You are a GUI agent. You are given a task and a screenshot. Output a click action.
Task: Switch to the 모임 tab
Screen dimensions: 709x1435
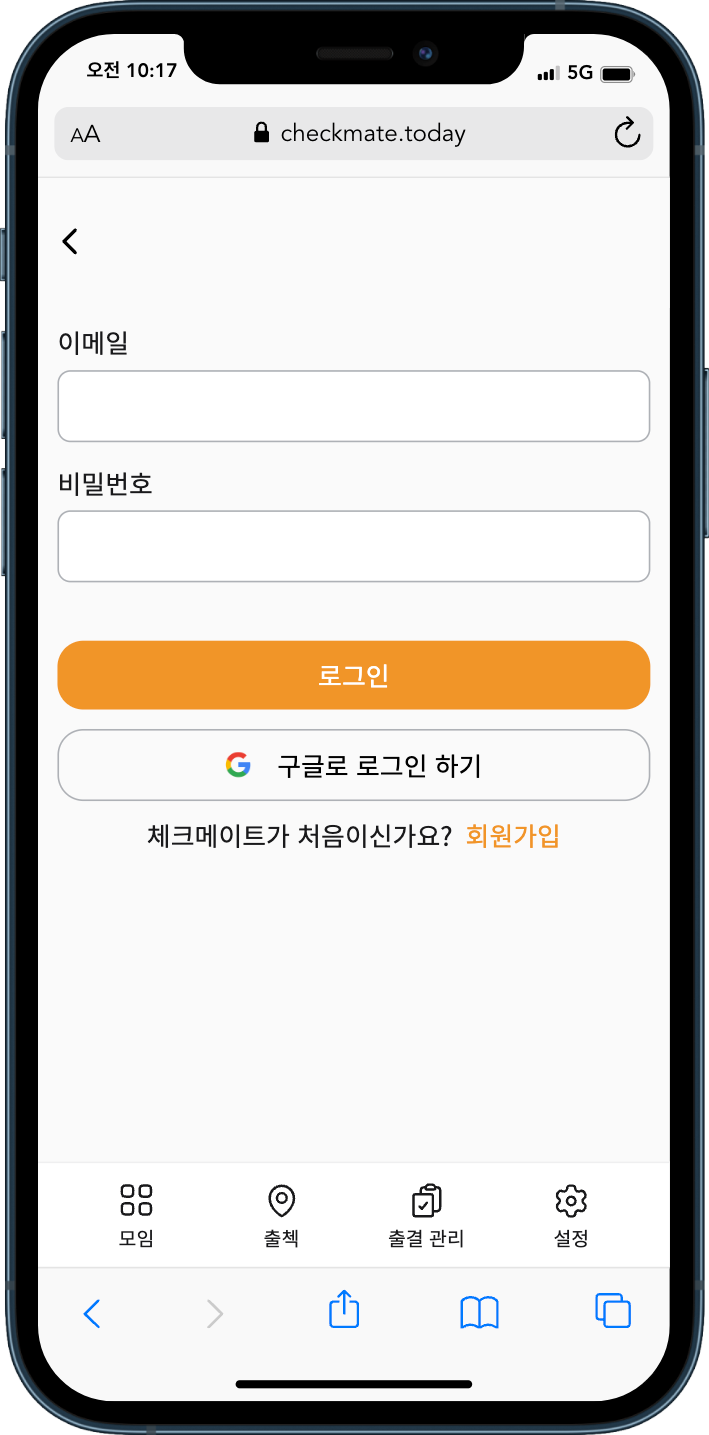pyautogui.click(x=136, y=1214)
